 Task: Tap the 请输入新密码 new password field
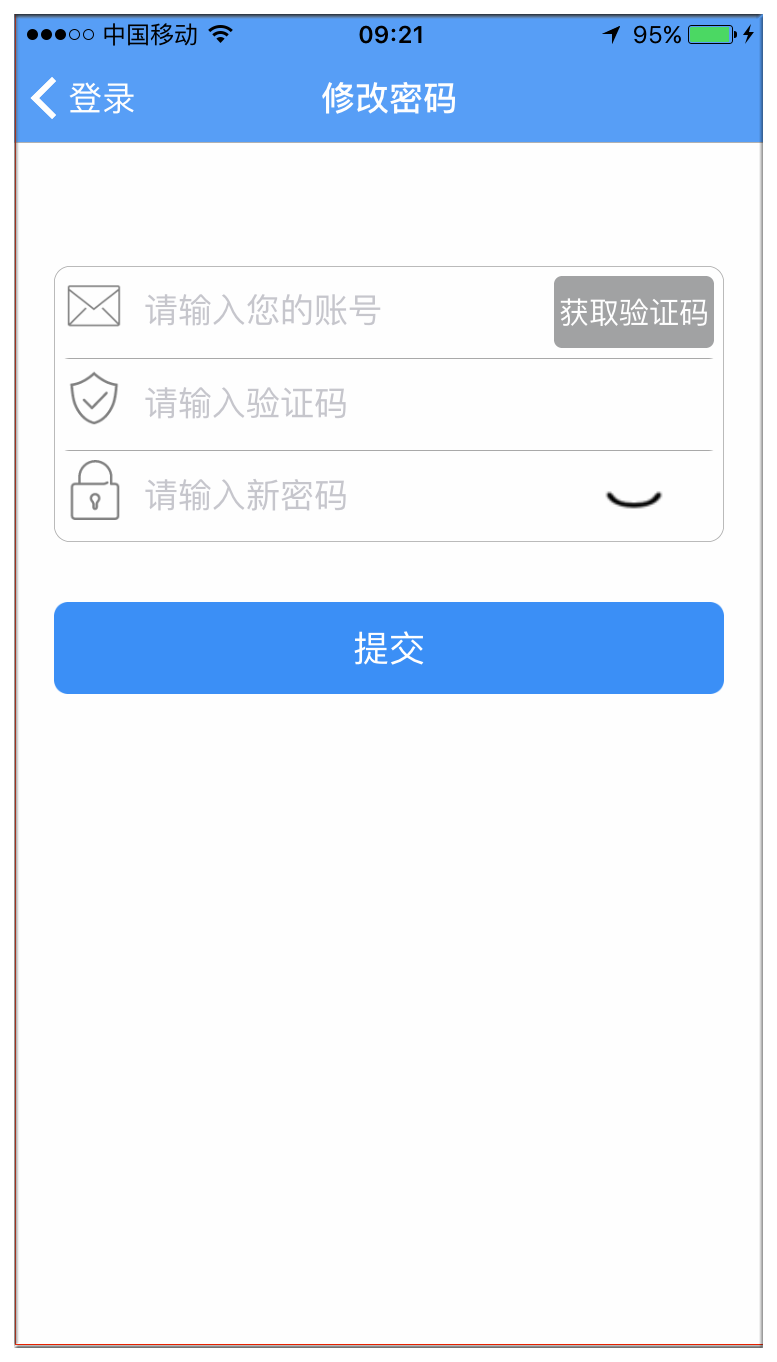[x=360, y=496]
